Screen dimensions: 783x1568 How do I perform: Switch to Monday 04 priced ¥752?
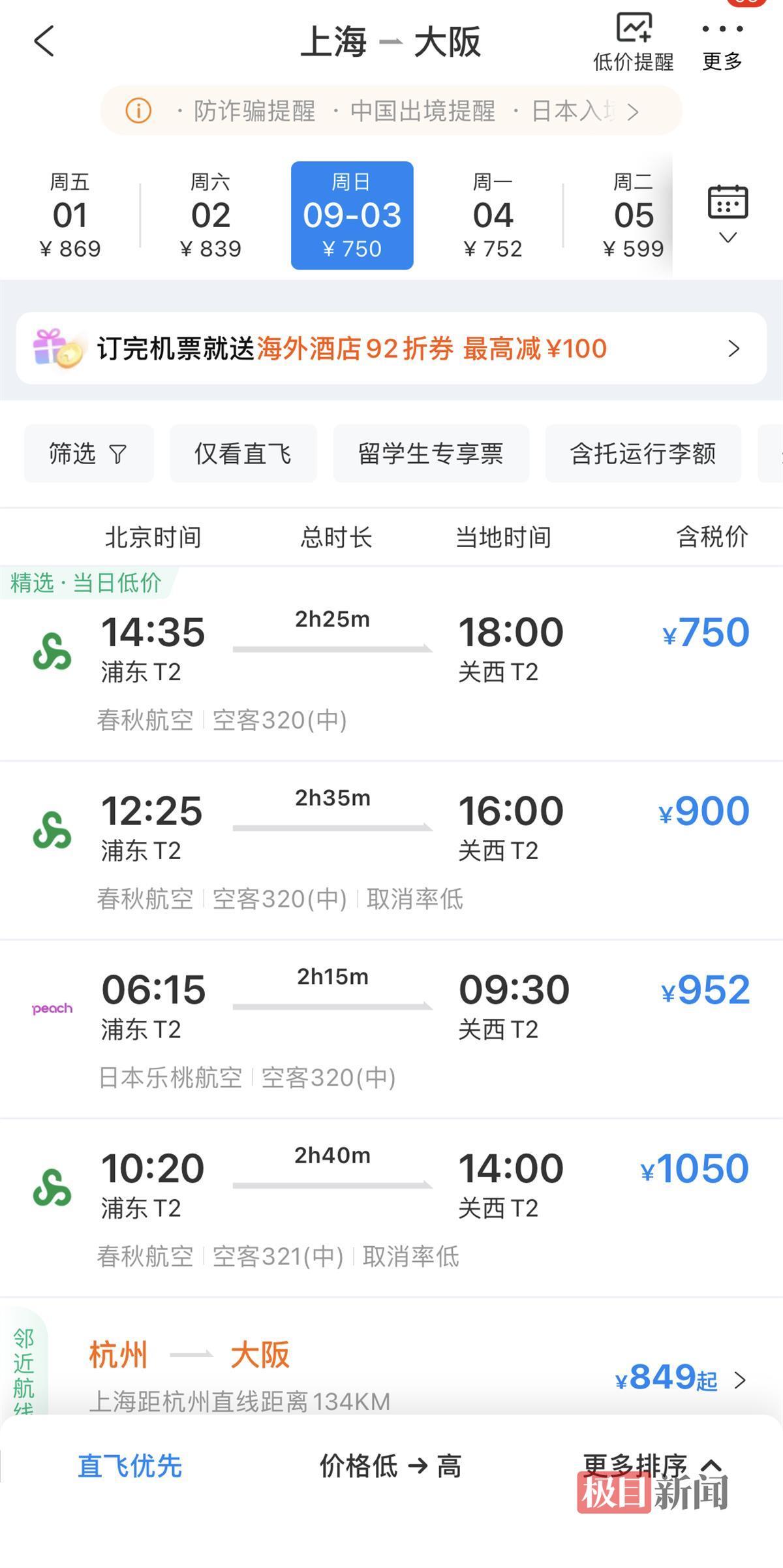(493, 215)
